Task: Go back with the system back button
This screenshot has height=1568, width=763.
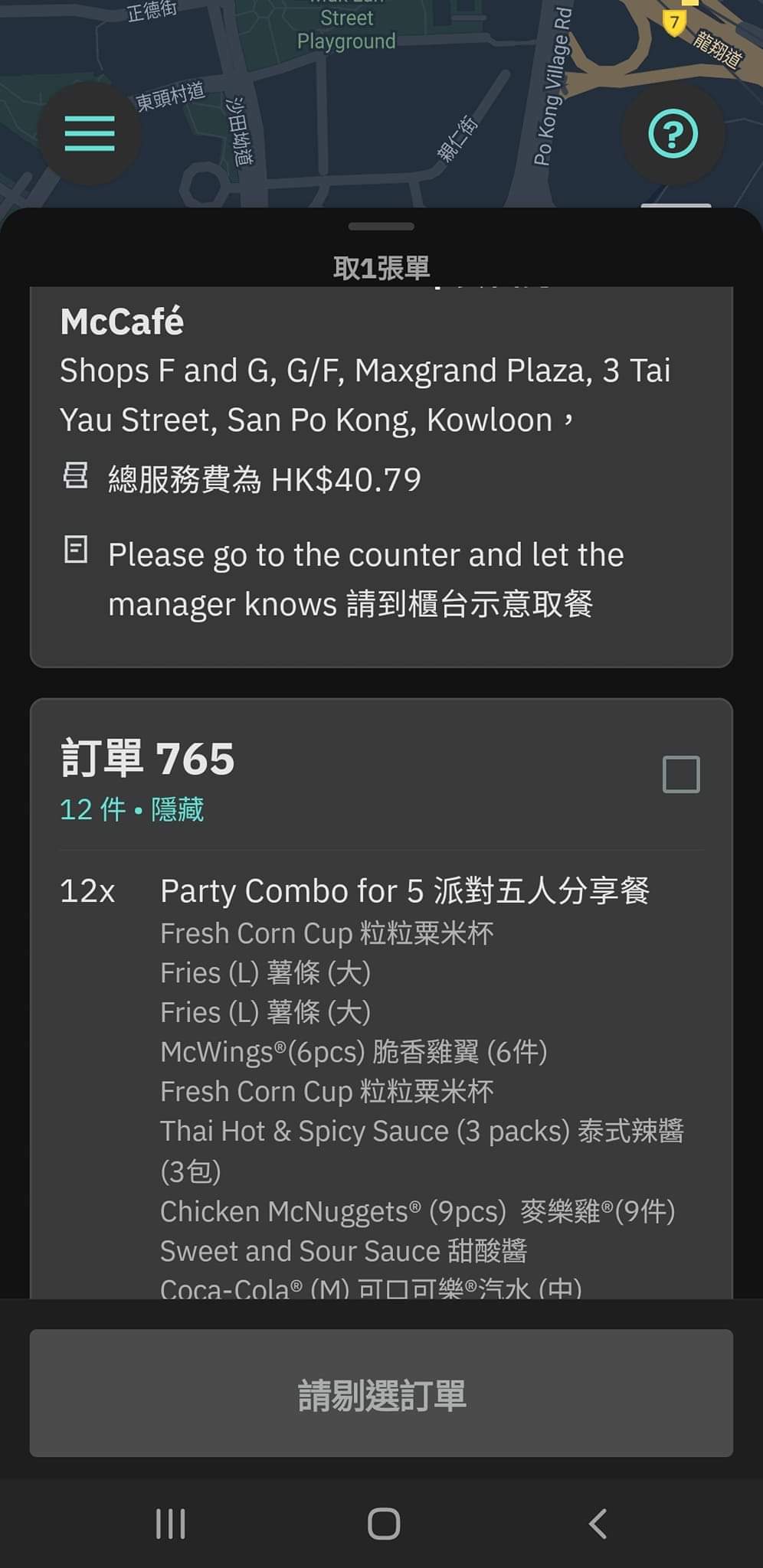Action: coord(598,1524)
